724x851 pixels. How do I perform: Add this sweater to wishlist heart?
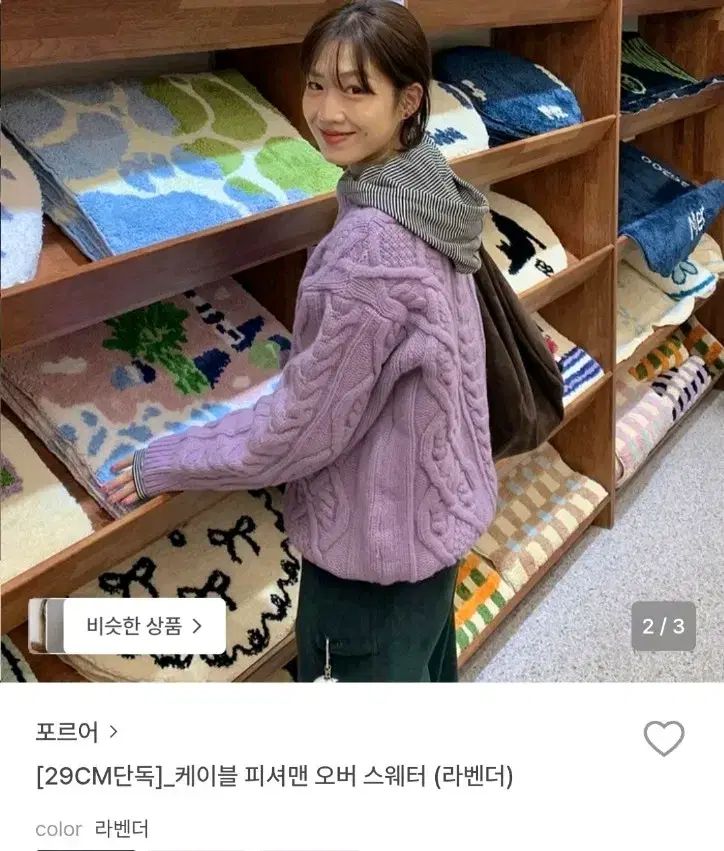(x=663, y=739)
